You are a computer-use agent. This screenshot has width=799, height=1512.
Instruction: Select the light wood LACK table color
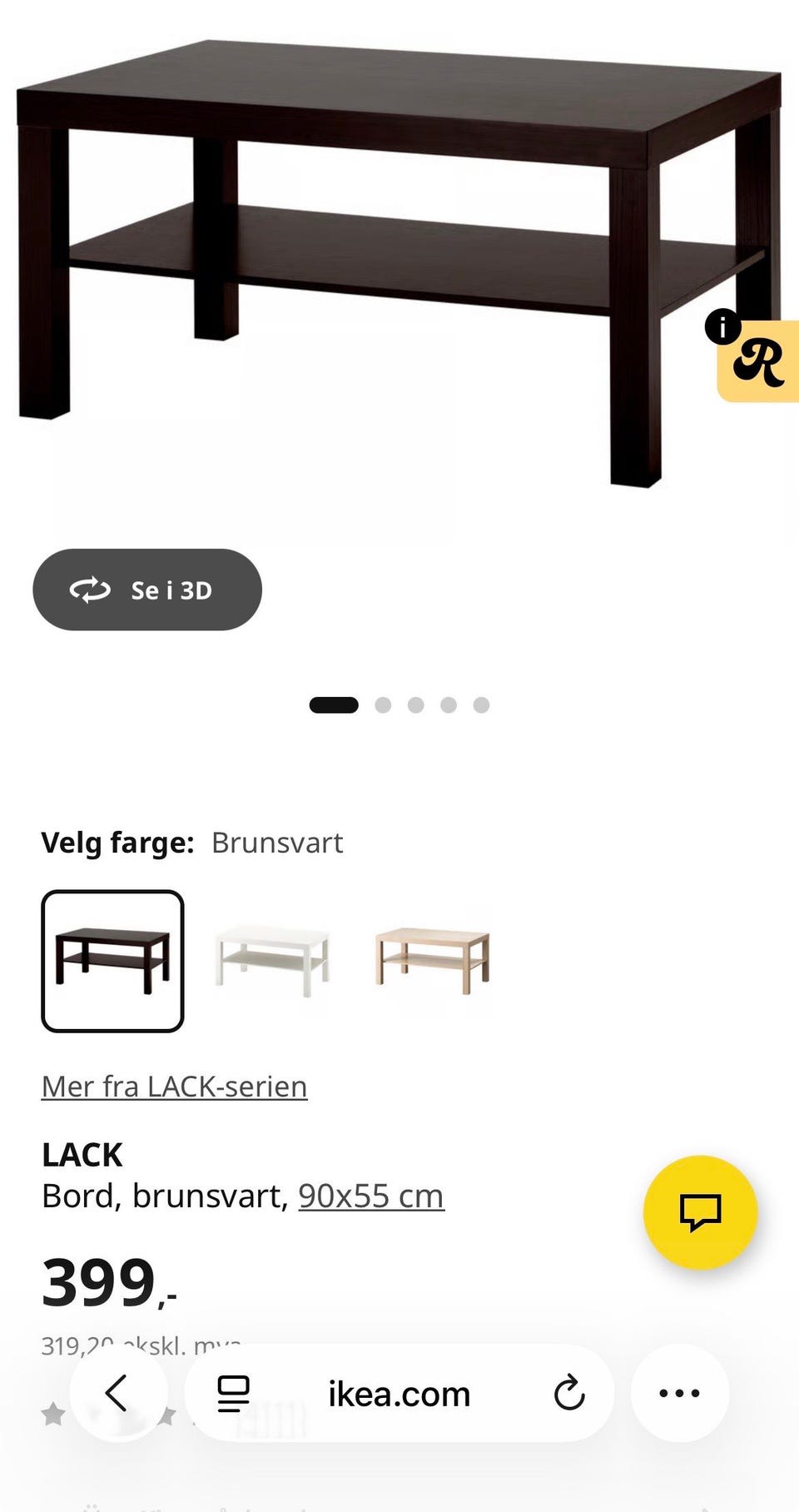(432, 960)
